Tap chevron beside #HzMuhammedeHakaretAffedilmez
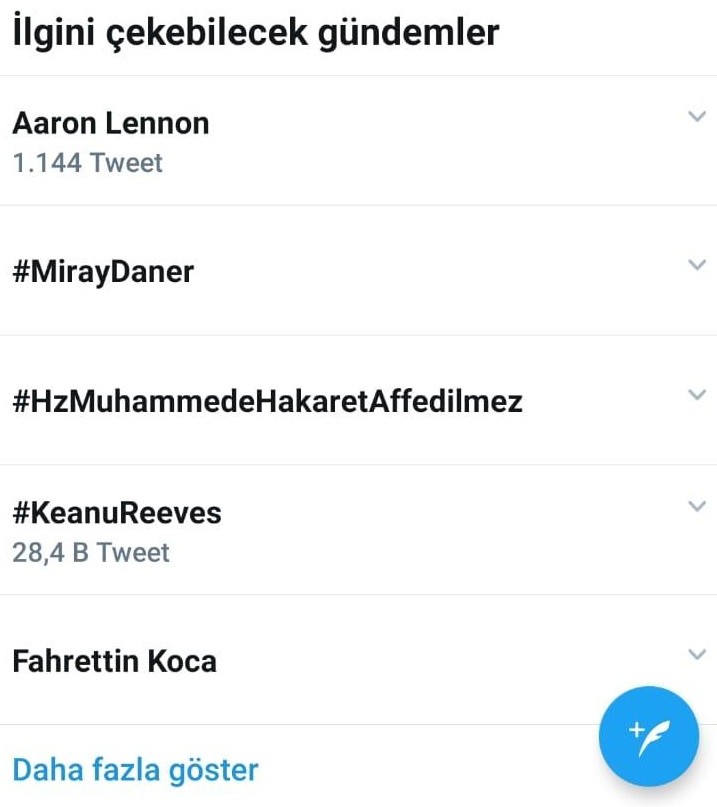 click(697, 395)
